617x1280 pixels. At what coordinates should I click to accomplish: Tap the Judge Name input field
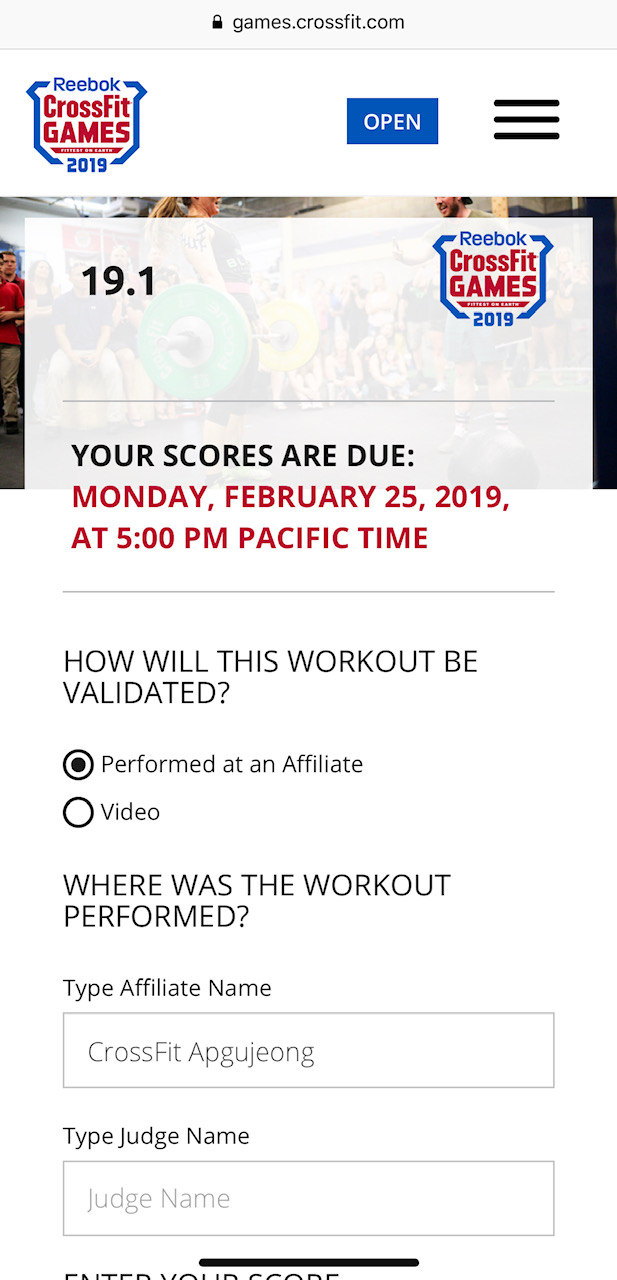[308, 1198]
